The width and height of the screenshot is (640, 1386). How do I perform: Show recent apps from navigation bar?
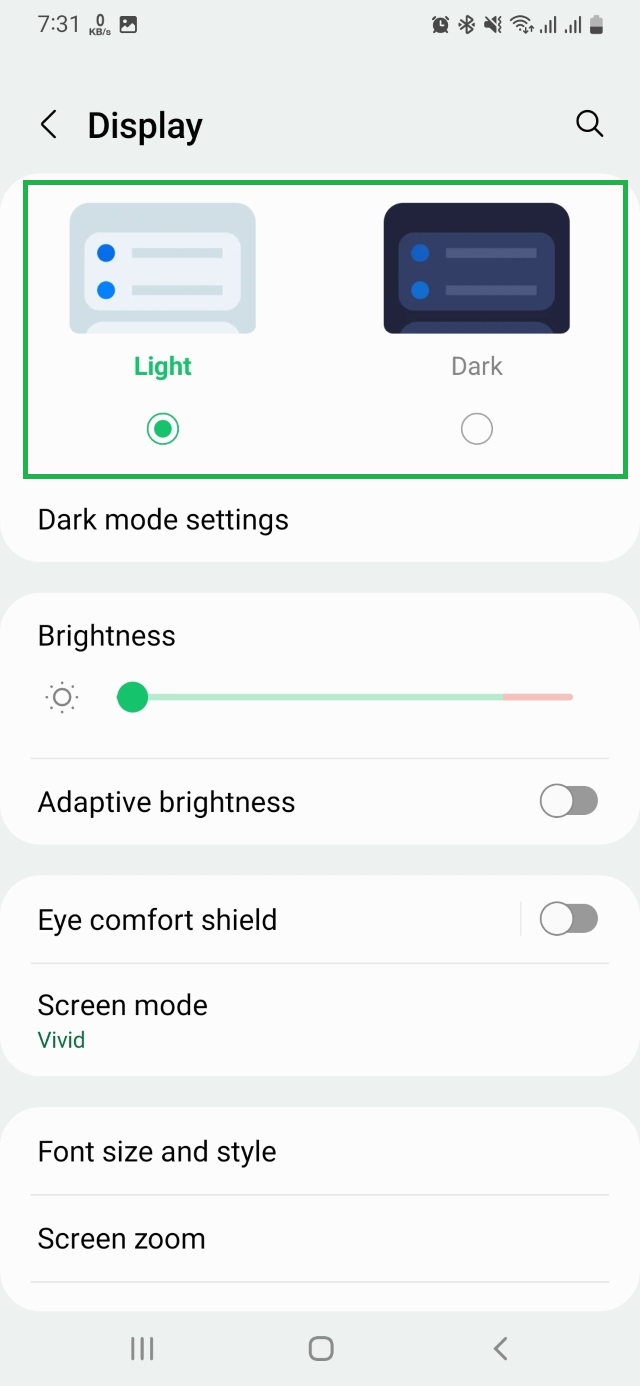tap(142, 1348)
